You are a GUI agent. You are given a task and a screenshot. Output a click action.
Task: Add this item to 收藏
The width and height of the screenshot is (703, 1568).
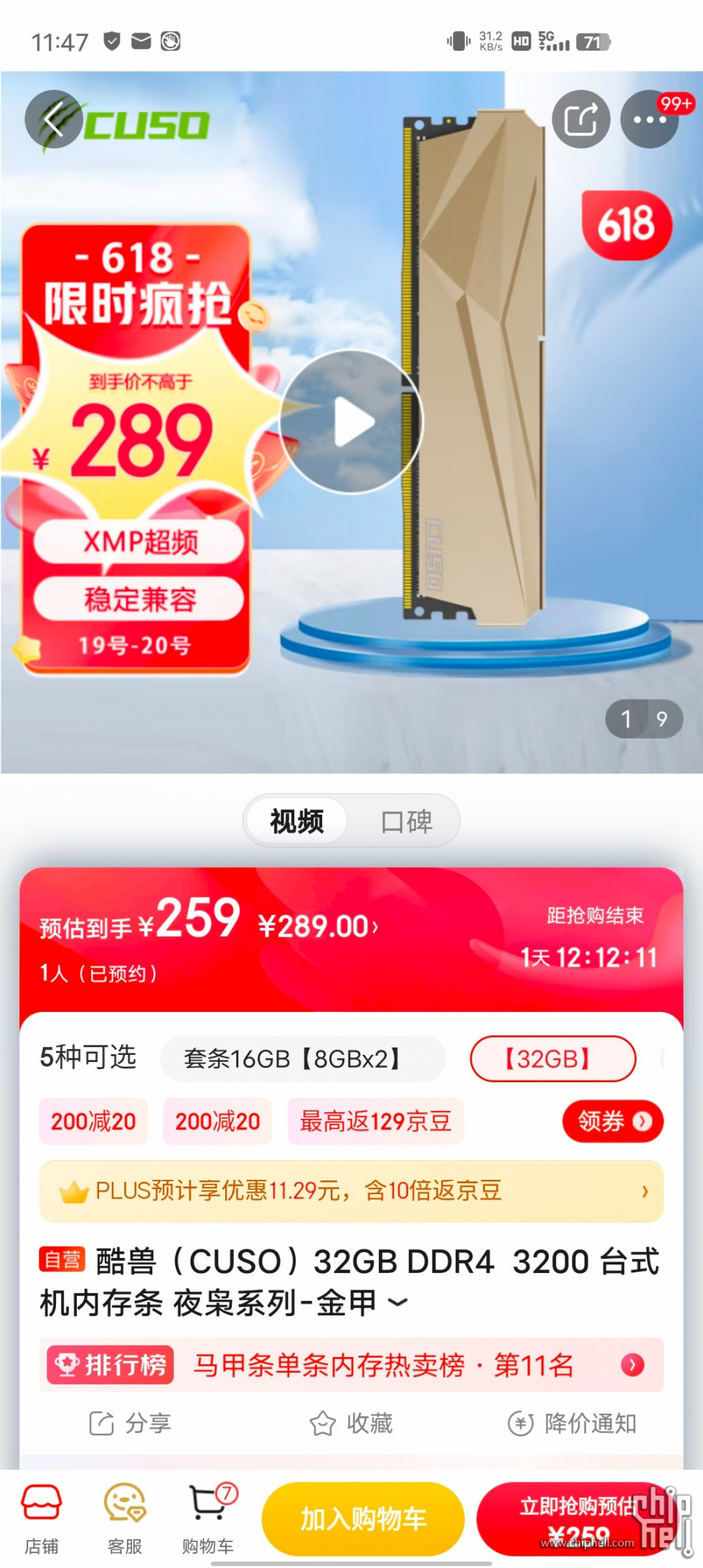click(x=351, y=1423)
